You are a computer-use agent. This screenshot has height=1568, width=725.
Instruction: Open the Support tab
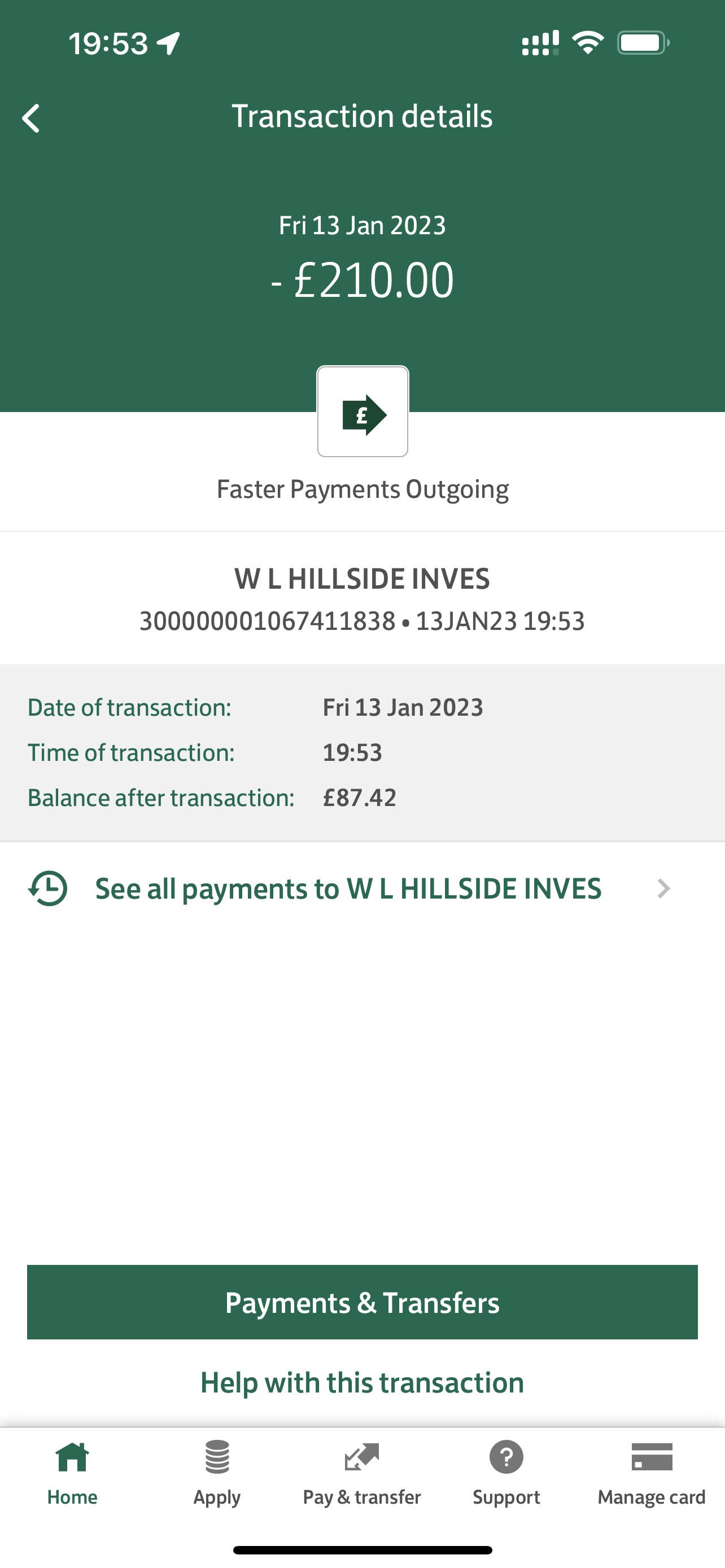506,1473
